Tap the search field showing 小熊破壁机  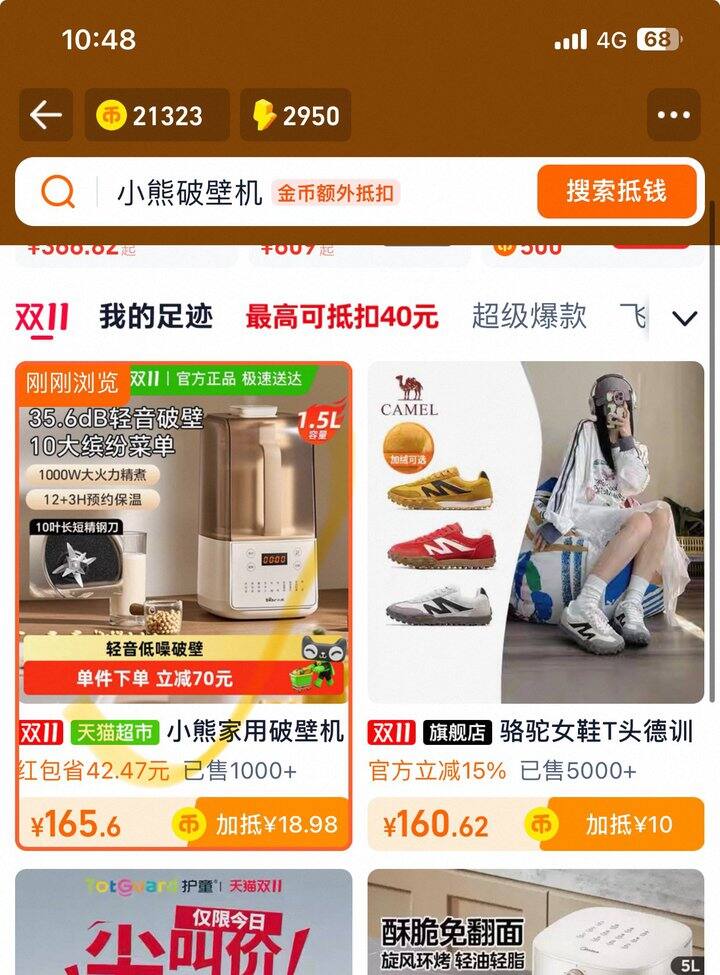pos(190,192)
